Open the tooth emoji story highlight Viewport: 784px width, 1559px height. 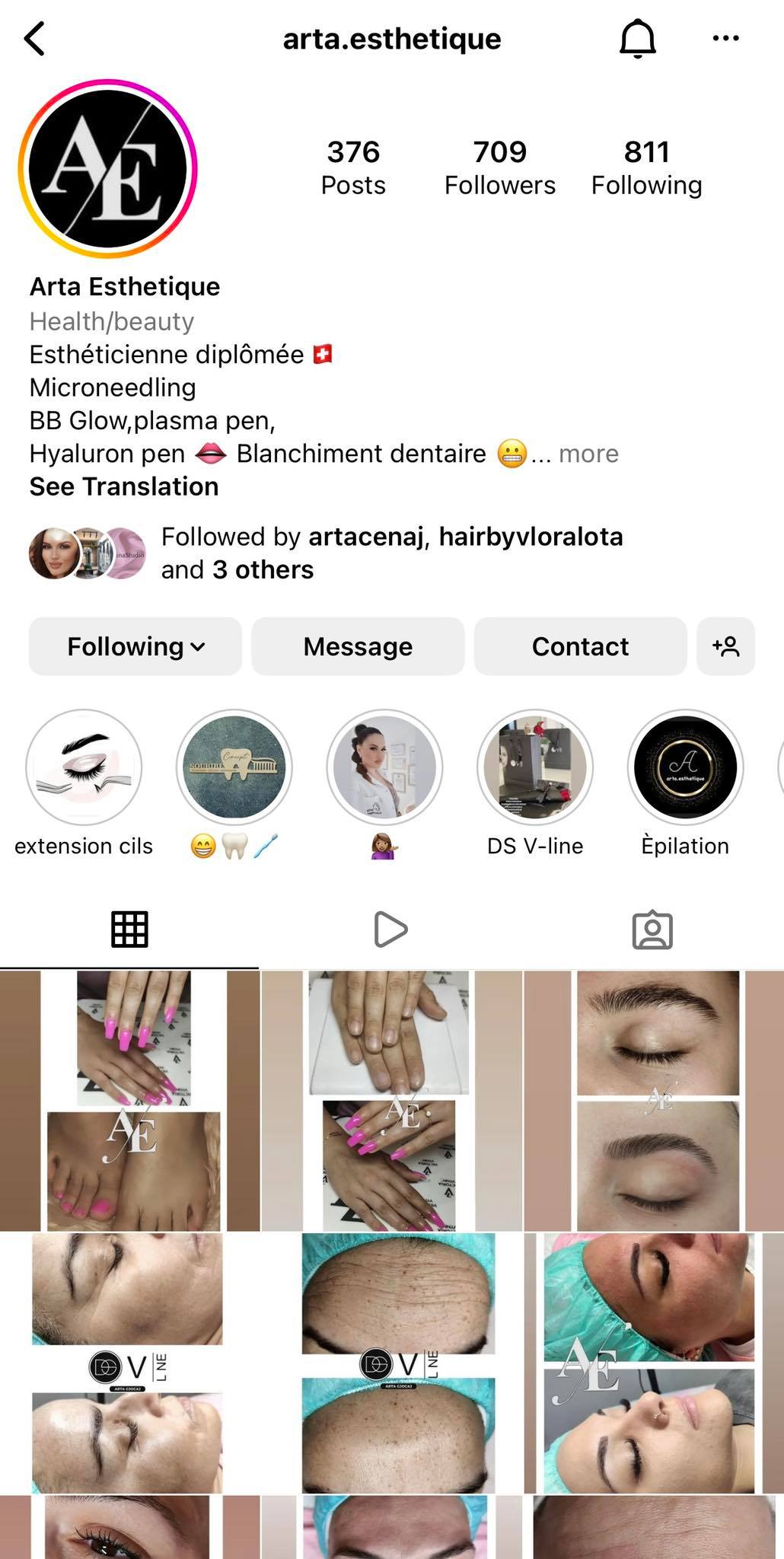tap(234, 767)
